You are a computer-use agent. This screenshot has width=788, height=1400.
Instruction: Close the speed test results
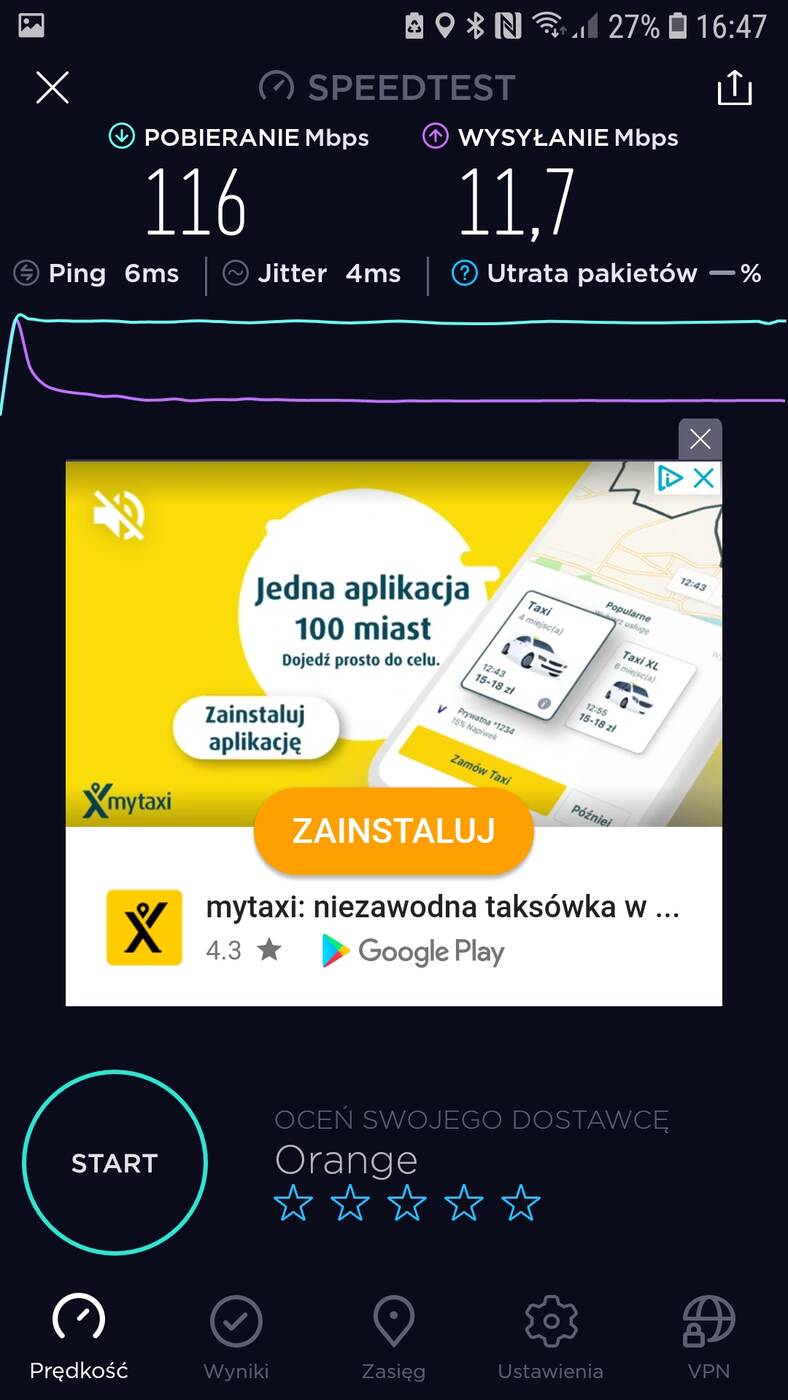pyautogui.click(x=52, y=88)
